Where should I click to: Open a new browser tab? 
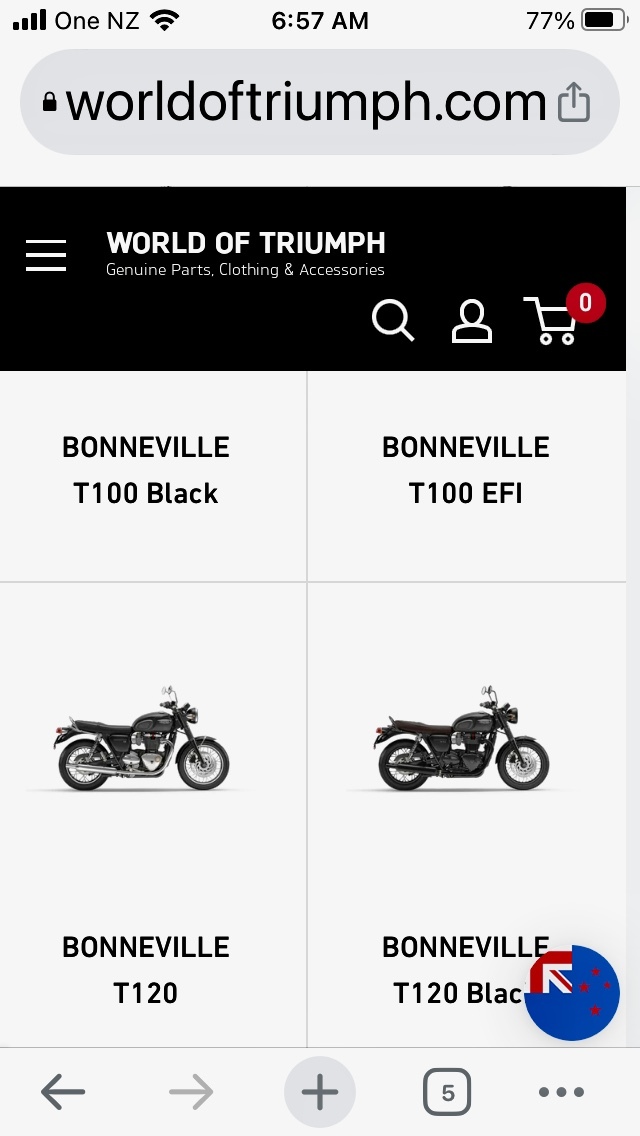click(x=320, y=1092)
